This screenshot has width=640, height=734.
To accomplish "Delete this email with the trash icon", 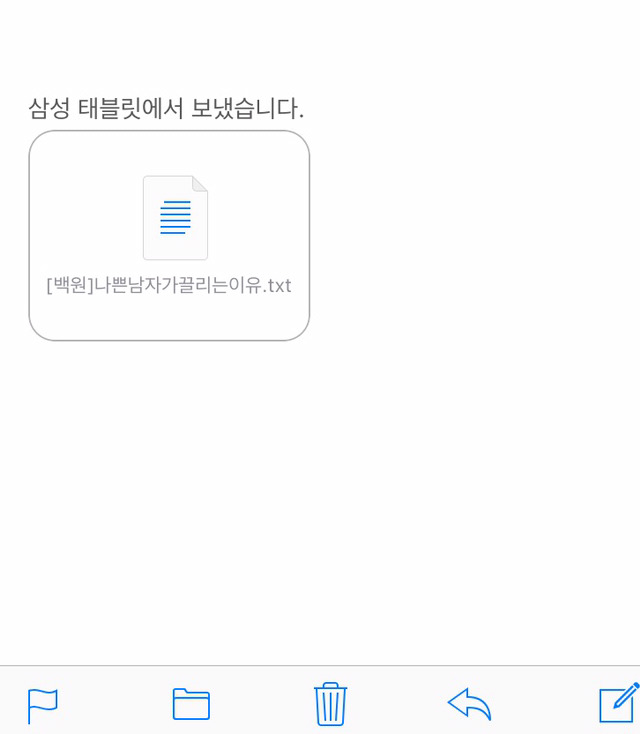I will click(x=330, y=704).
